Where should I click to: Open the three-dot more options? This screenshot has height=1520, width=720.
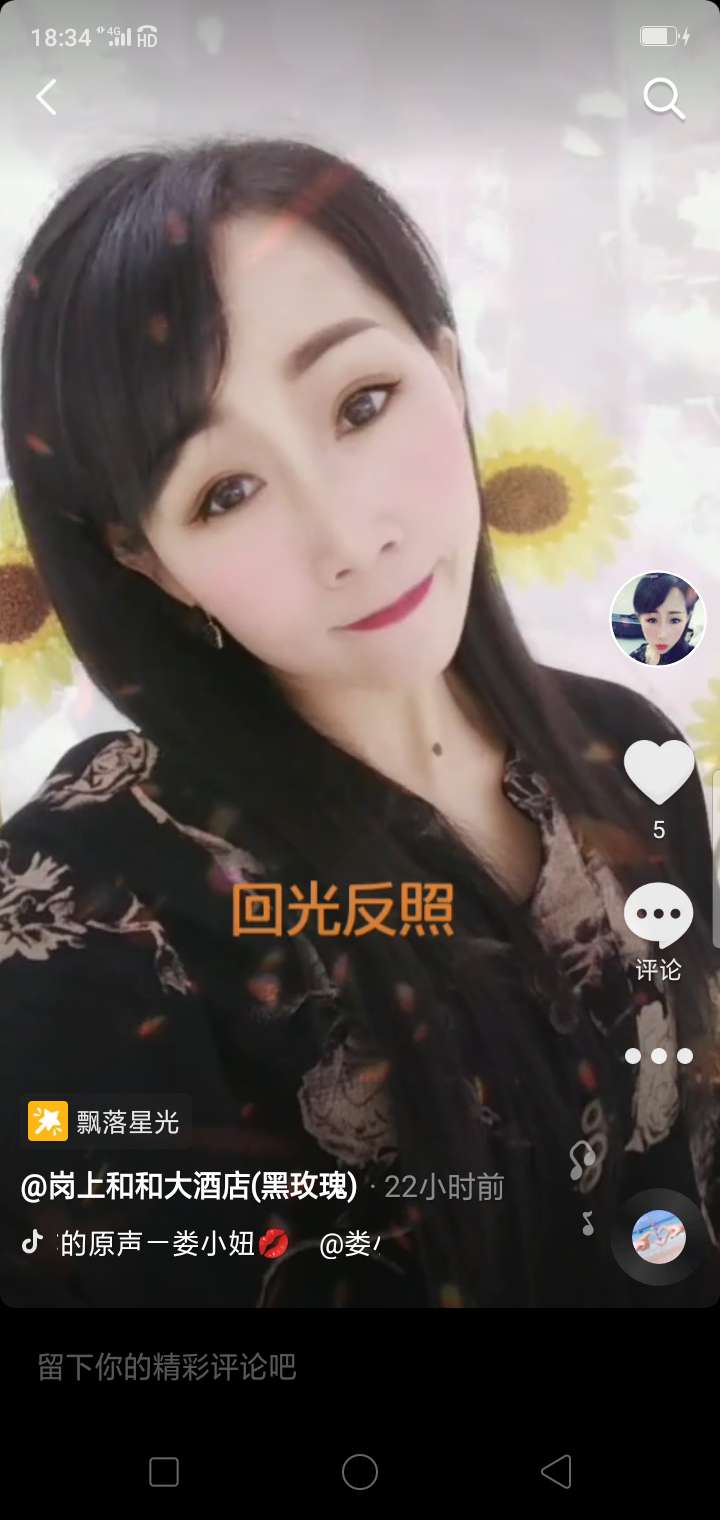658,1056
